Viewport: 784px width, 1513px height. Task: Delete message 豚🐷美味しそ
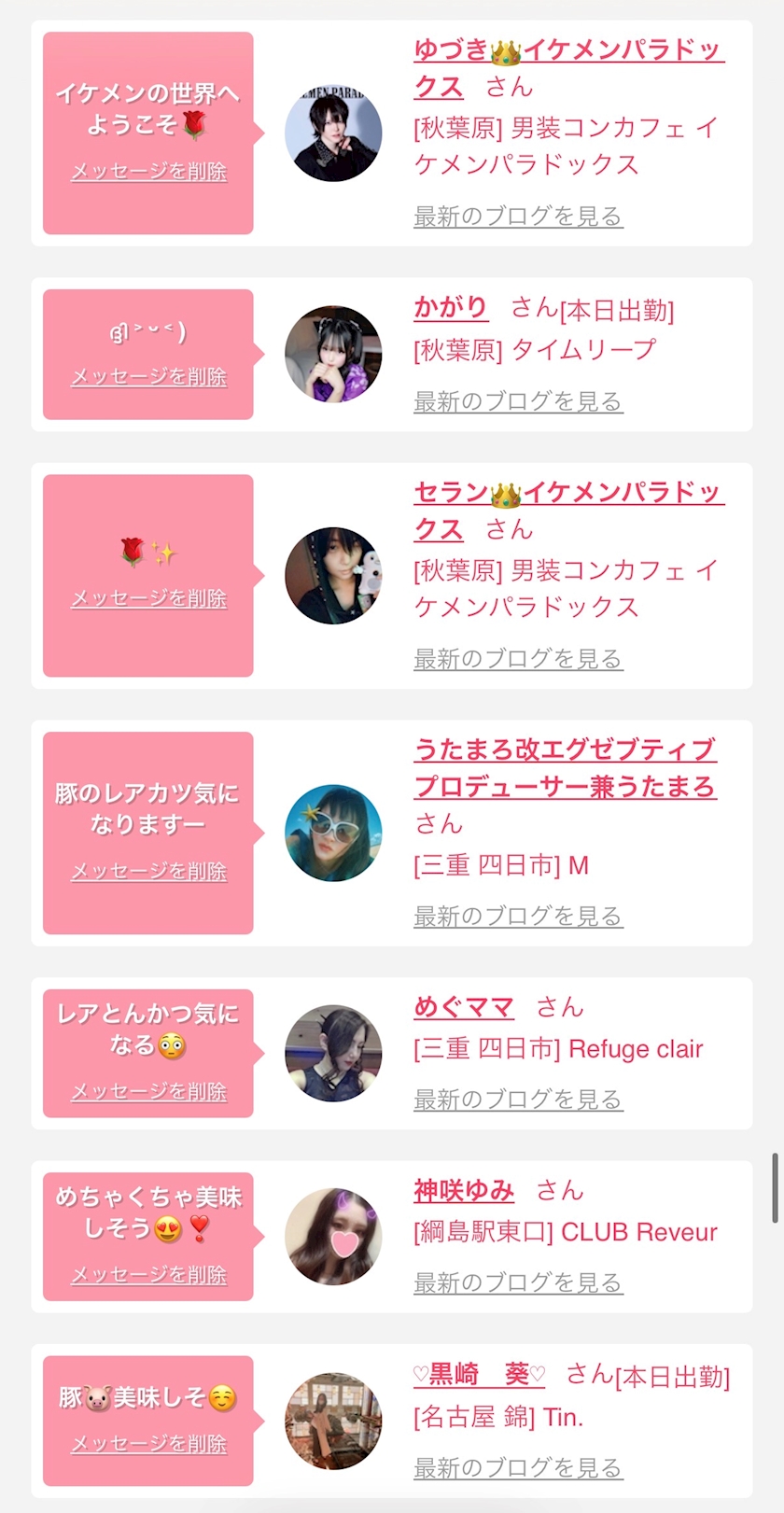(x=149, y=1444)
